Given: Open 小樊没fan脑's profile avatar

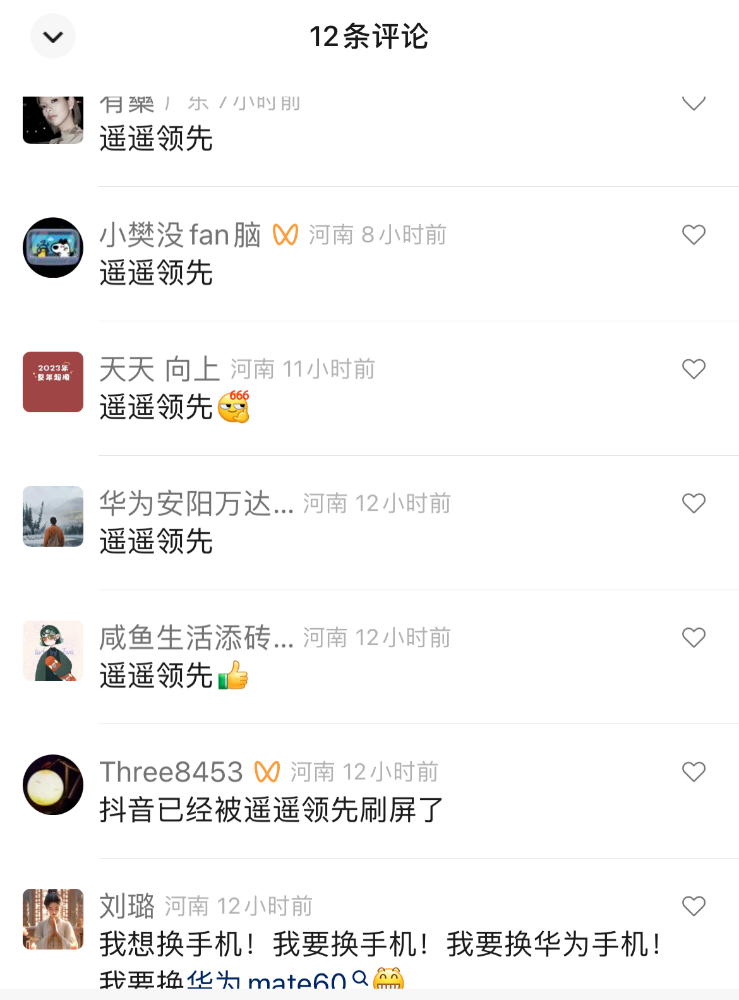Looking at the screenshot, I should 53,248.
